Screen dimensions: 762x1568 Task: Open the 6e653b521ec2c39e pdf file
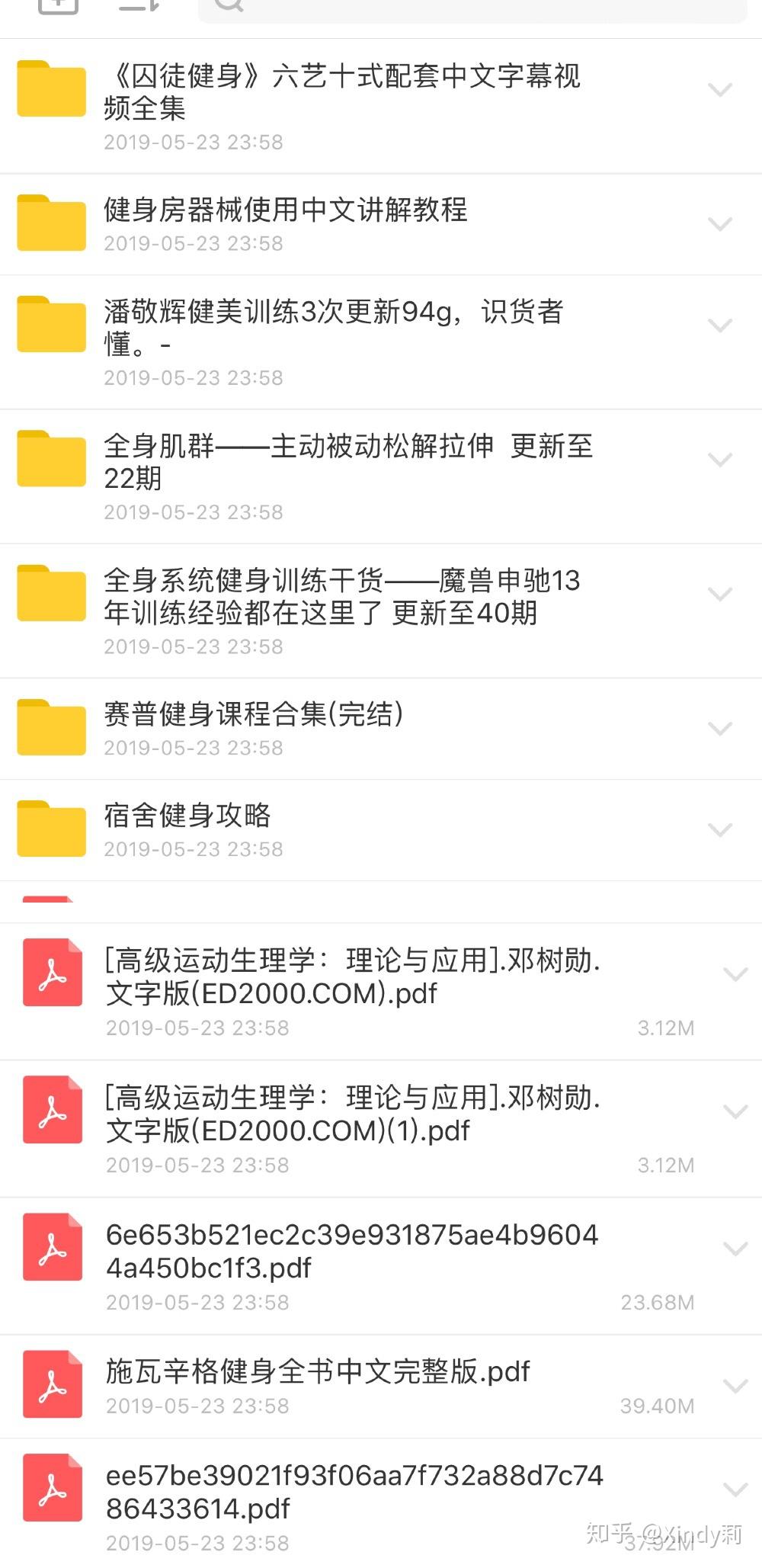(352, 1251)
